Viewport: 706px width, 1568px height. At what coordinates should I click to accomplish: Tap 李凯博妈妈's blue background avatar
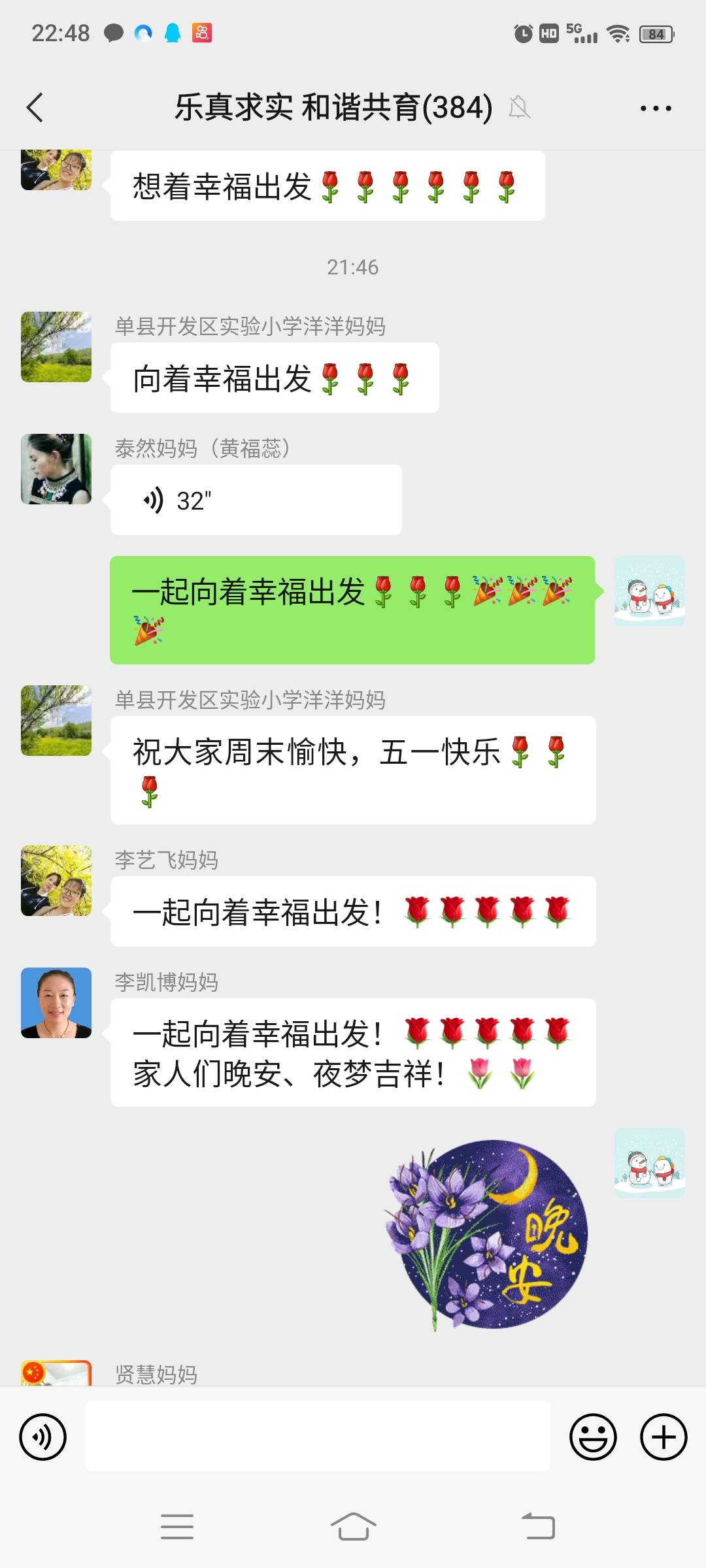[56, 1006]
